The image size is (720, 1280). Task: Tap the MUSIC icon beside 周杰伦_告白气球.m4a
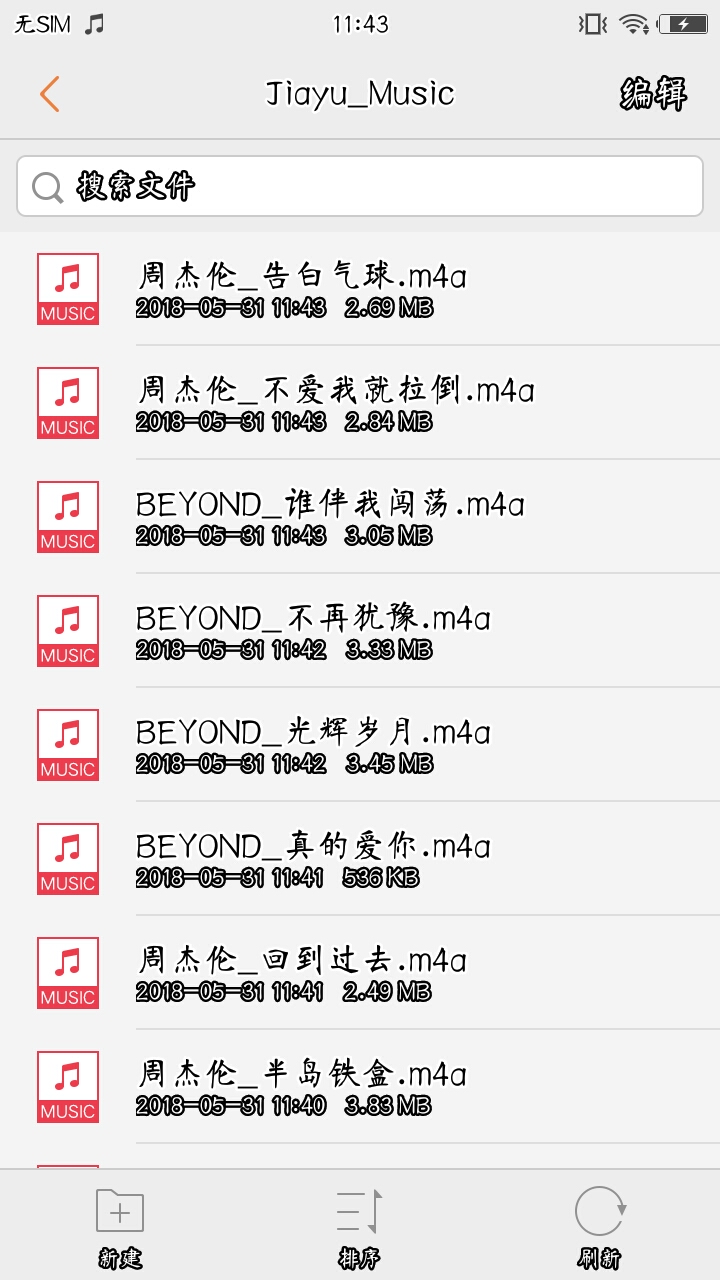[x=67, y=288]
